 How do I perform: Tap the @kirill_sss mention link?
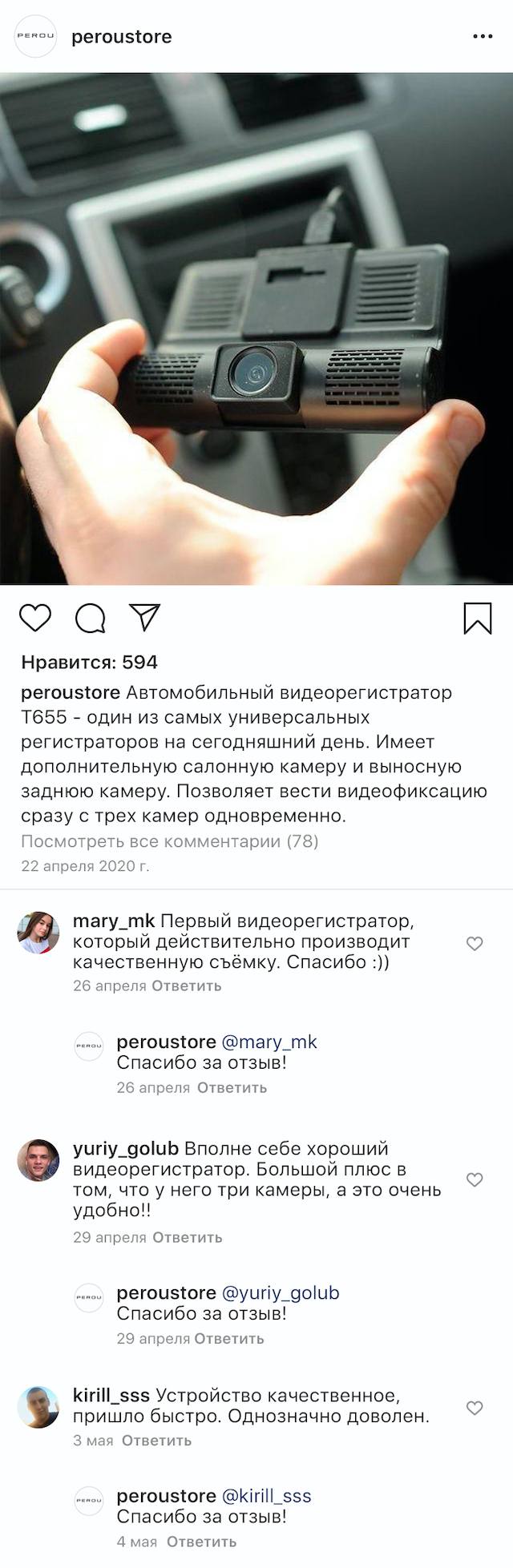266,1496
